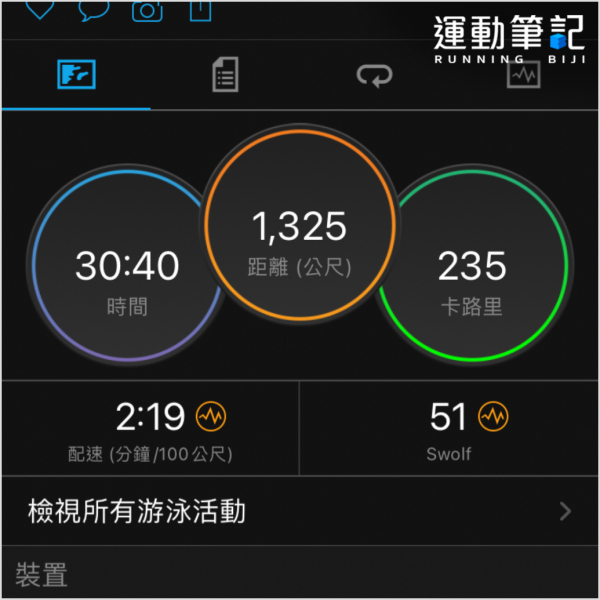Share this swimming activity
The height and width of the screenshot is (600, 600).
click(200, 8)
